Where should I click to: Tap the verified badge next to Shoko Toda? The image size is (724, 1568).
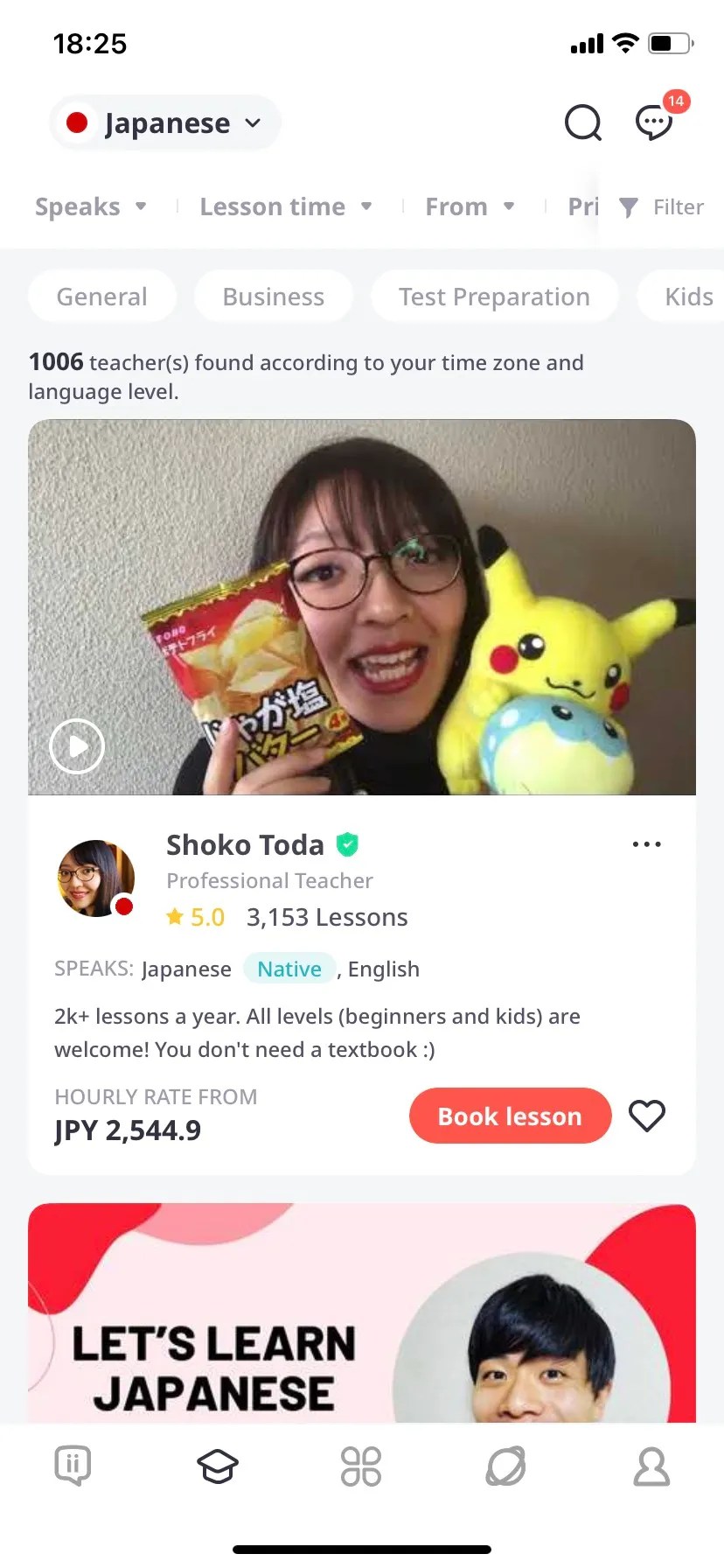pos(346,844)
